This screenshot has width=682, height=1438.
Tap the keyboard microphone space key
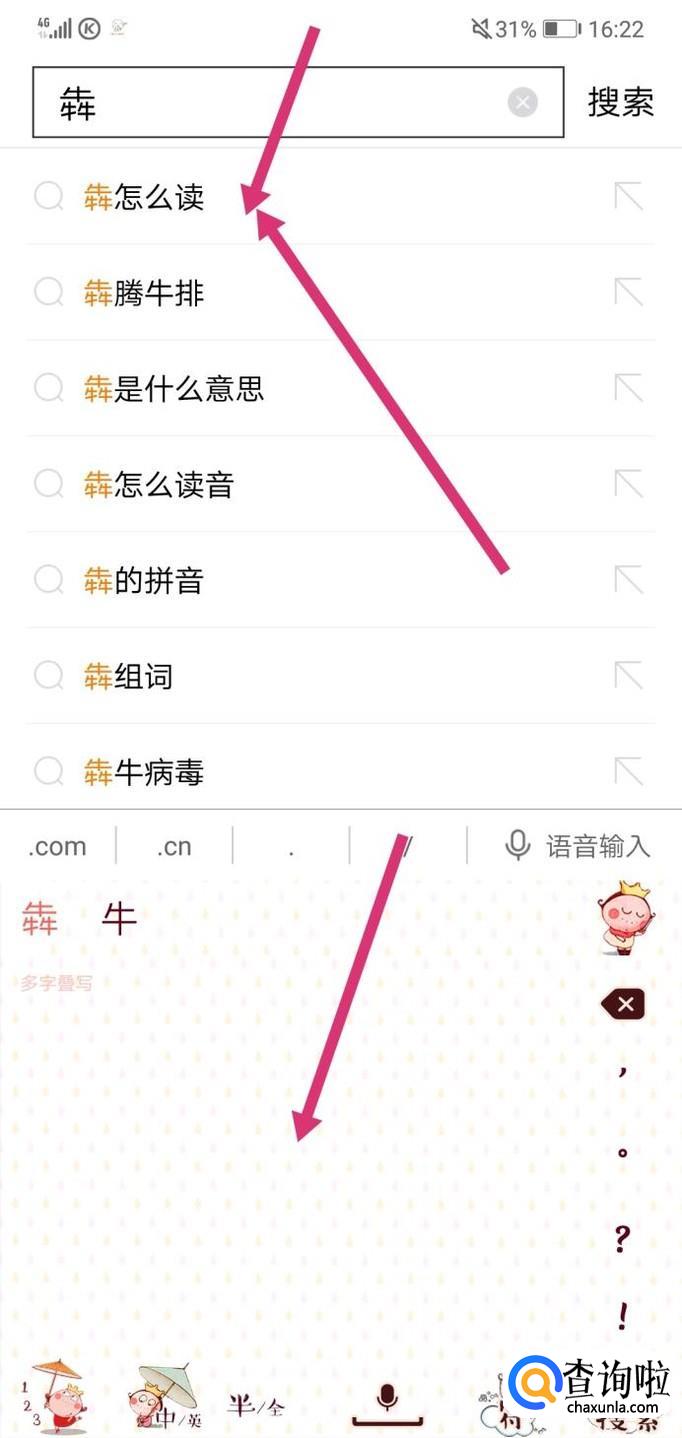pos(387,1404)
